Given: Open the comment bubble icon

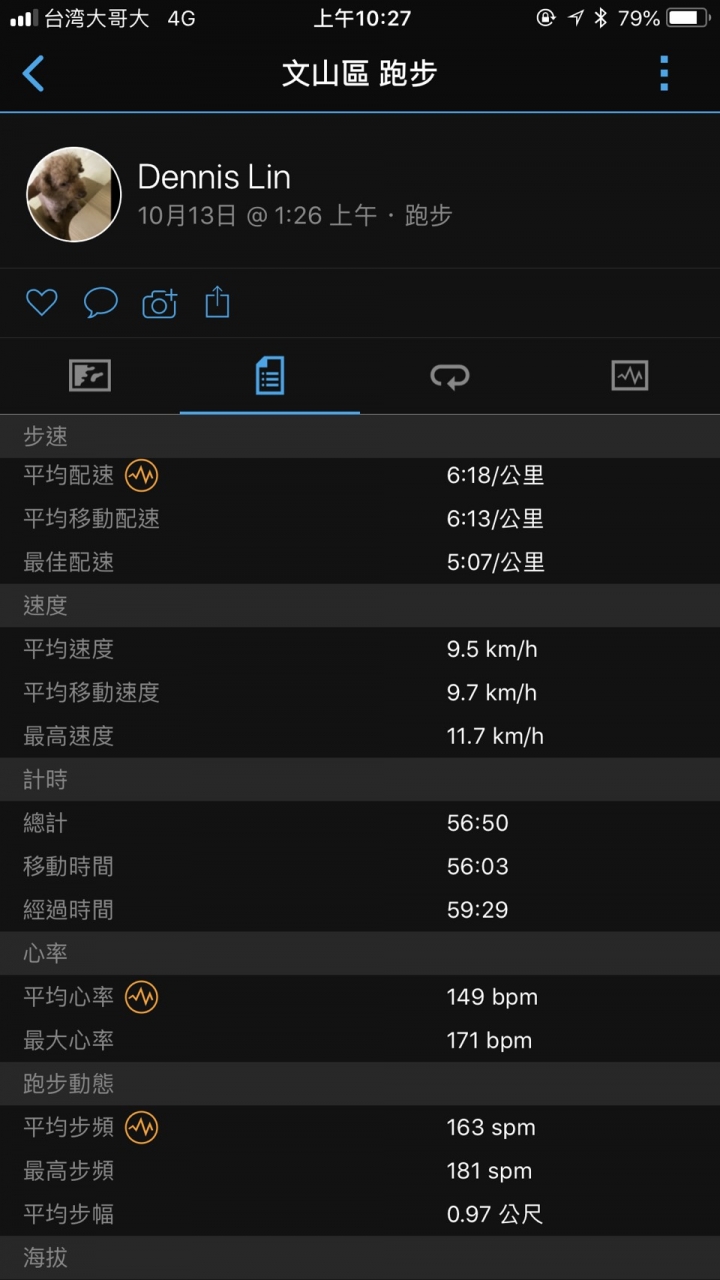Looking at the screenshot, I should tap(100, 302).
